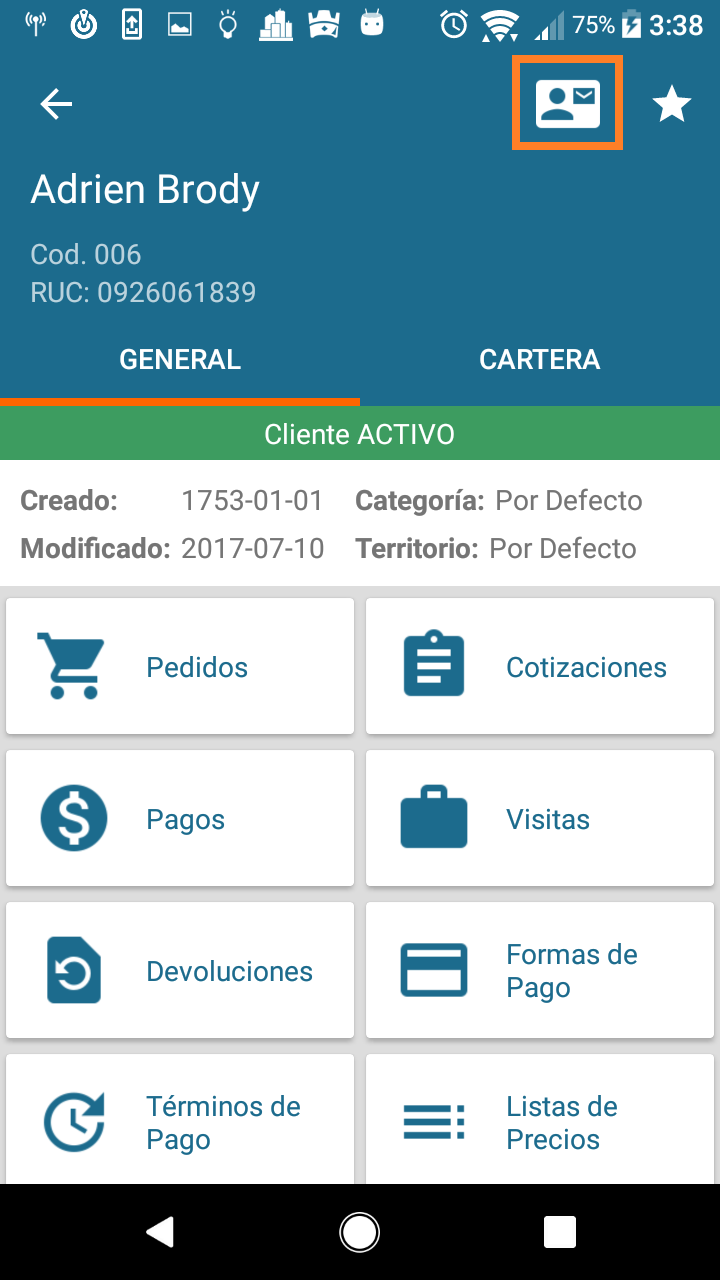Mark Adrien Brody as favorite
720x1280 pixels.
[672, 104]
